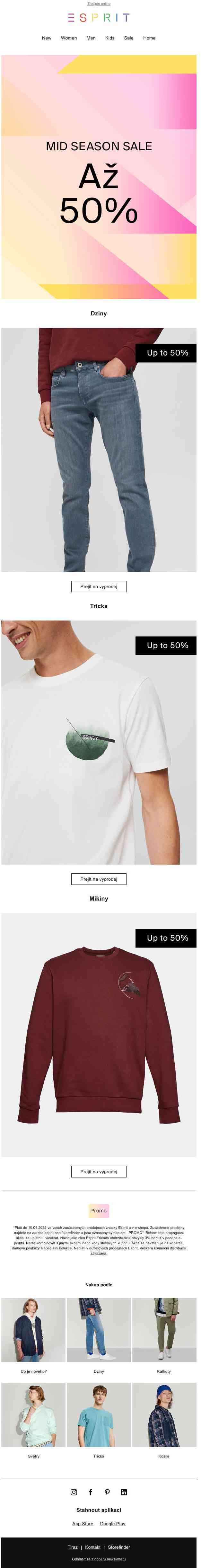Open the Kids category
The height and width of the screenshot is (1568, 201).
pyautogui.click(x=109, y=38)
